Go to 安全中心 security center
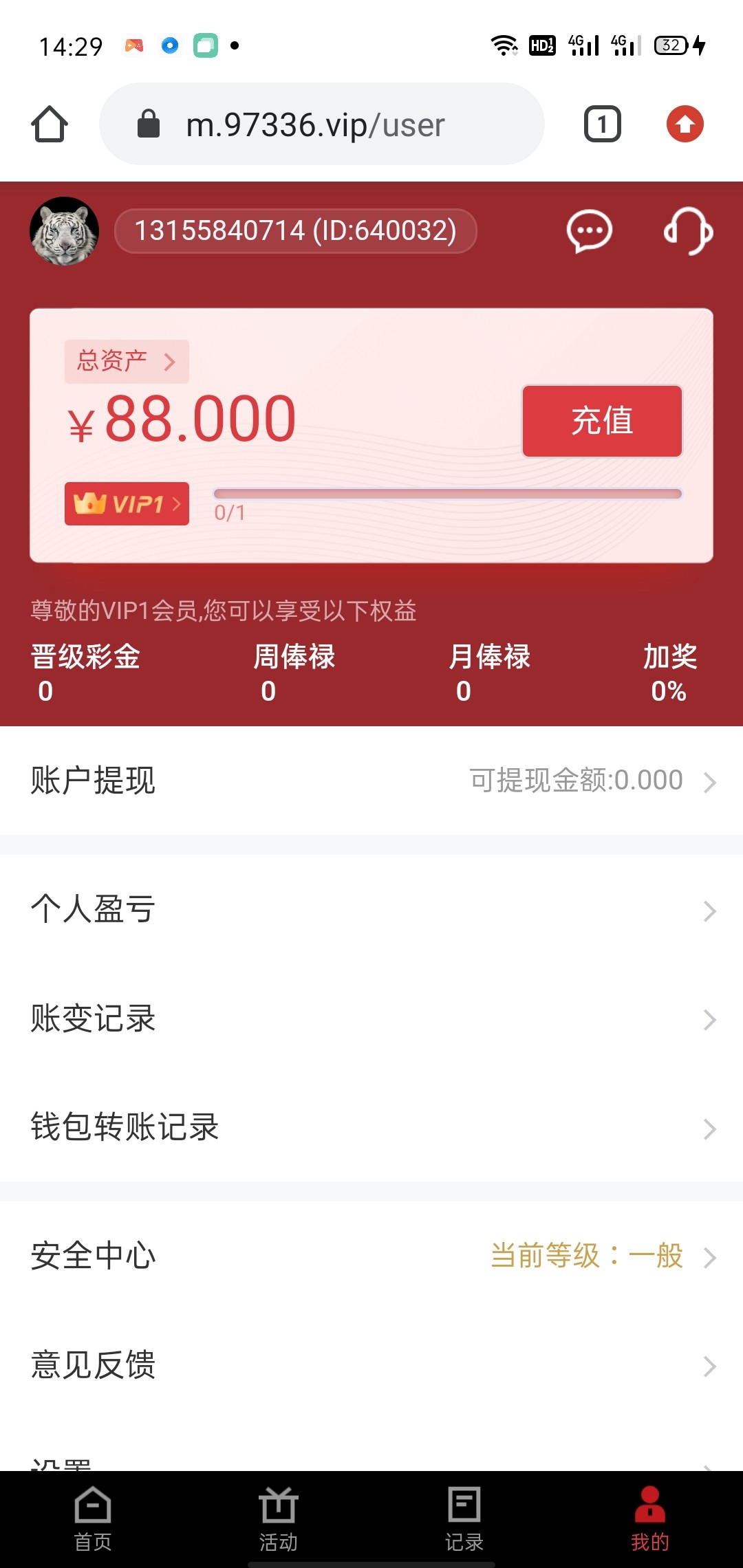Screen dimensions: 743x1568 coord(371,1256)
